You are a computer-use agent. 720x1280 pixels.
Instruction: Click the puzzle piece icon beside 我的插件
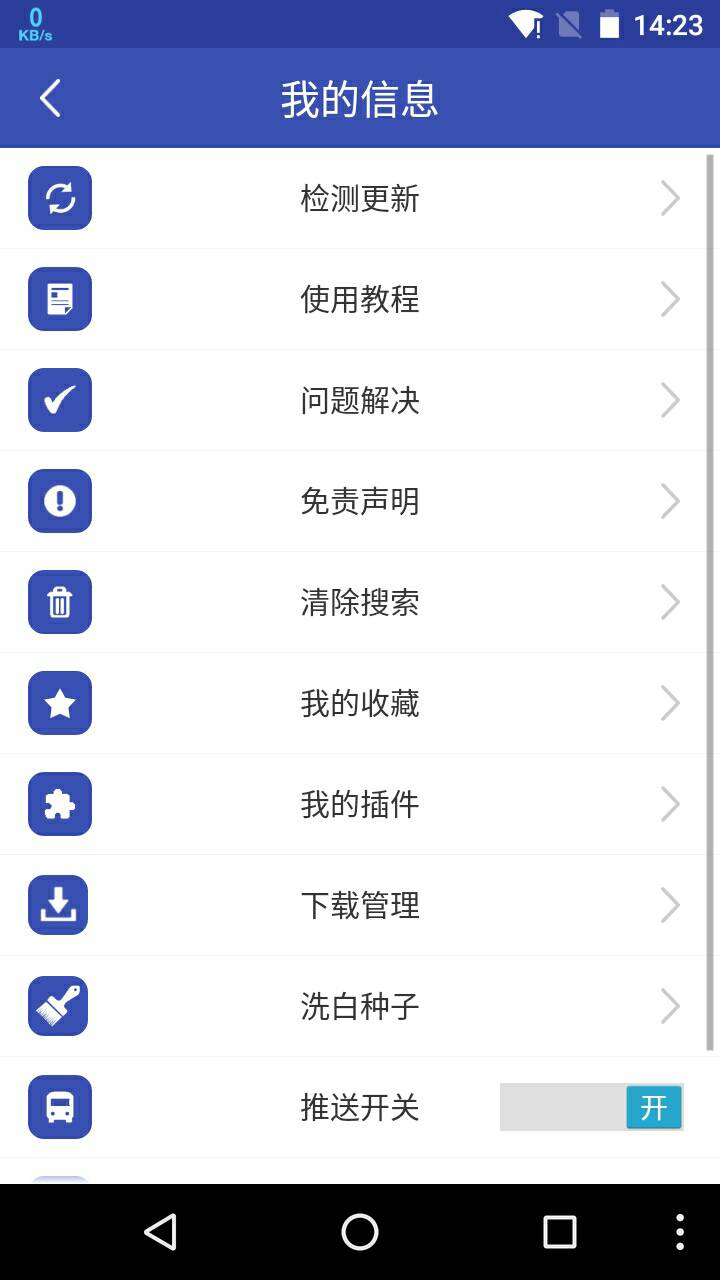tap(59, 804)
